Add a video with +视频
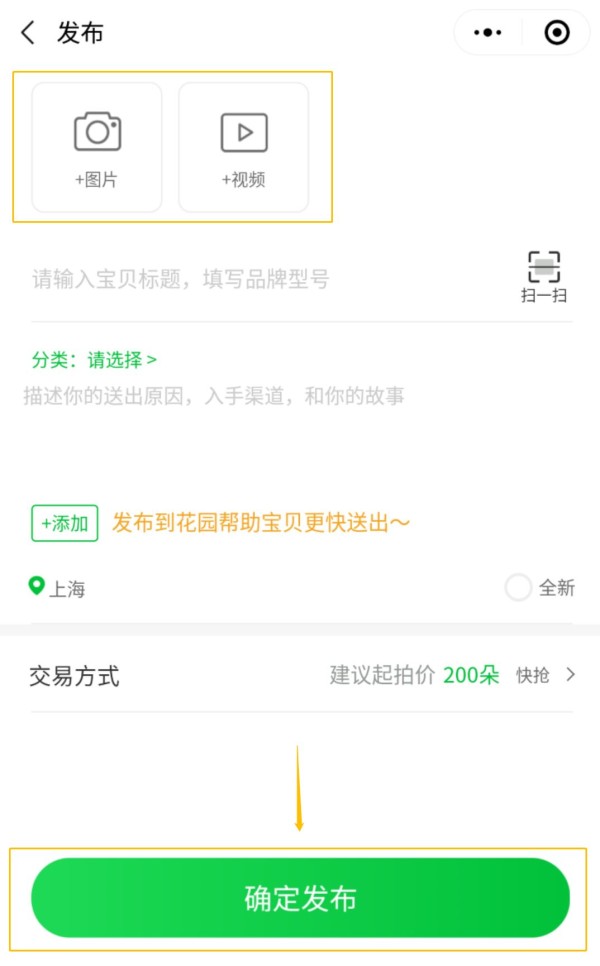 243,147
